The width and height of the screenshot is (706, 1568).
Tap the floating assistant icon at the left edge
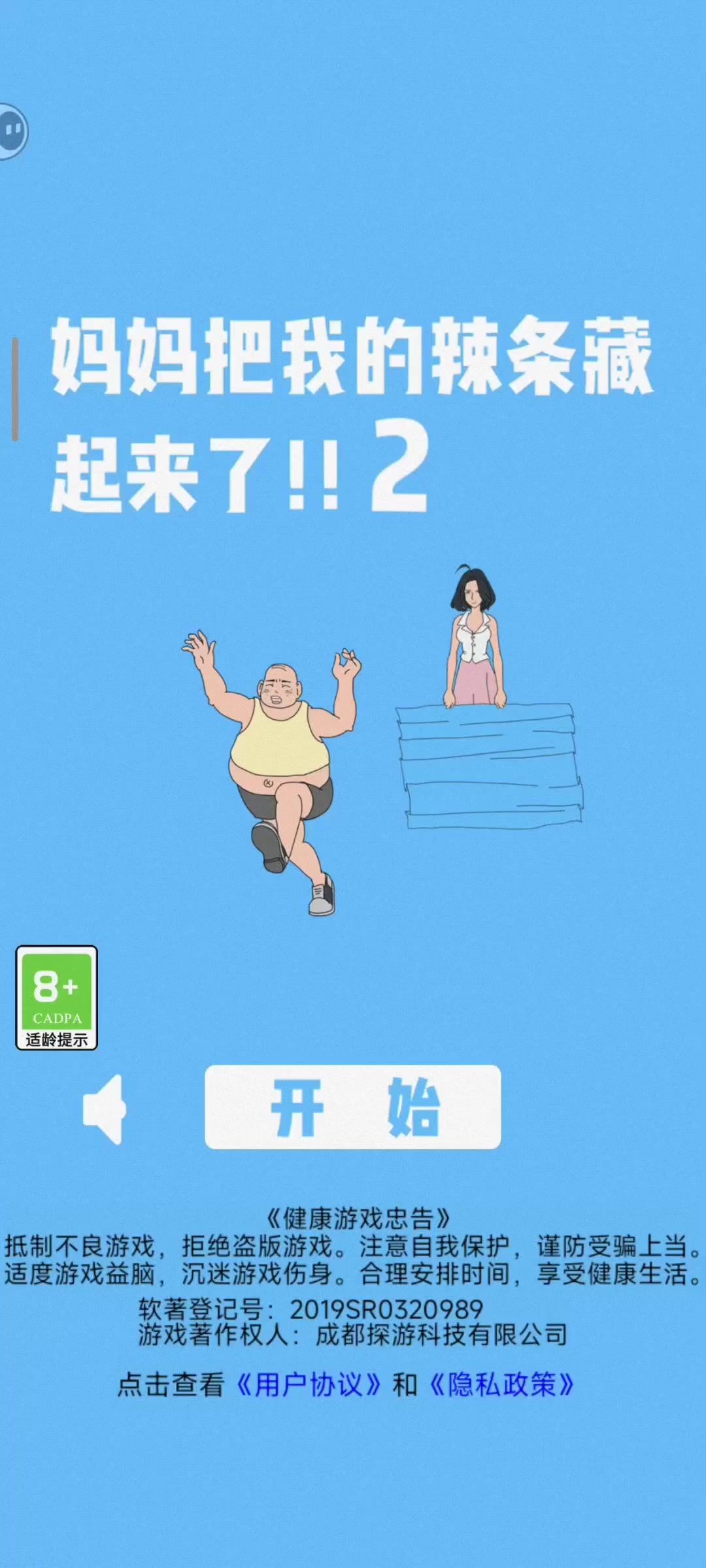click(x=13, y=131)
